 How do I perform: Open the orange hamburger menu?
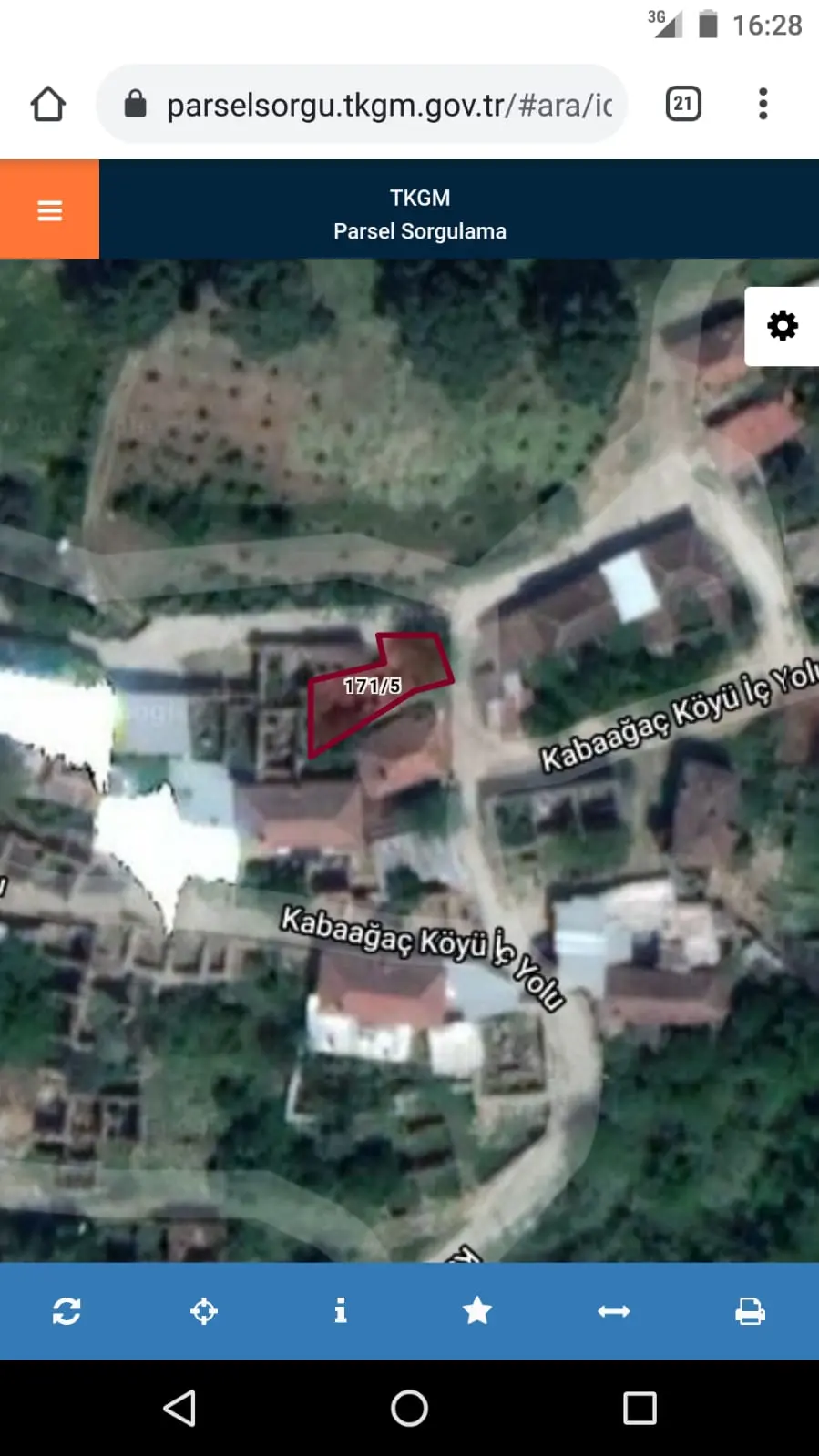(x=49, y=209)
